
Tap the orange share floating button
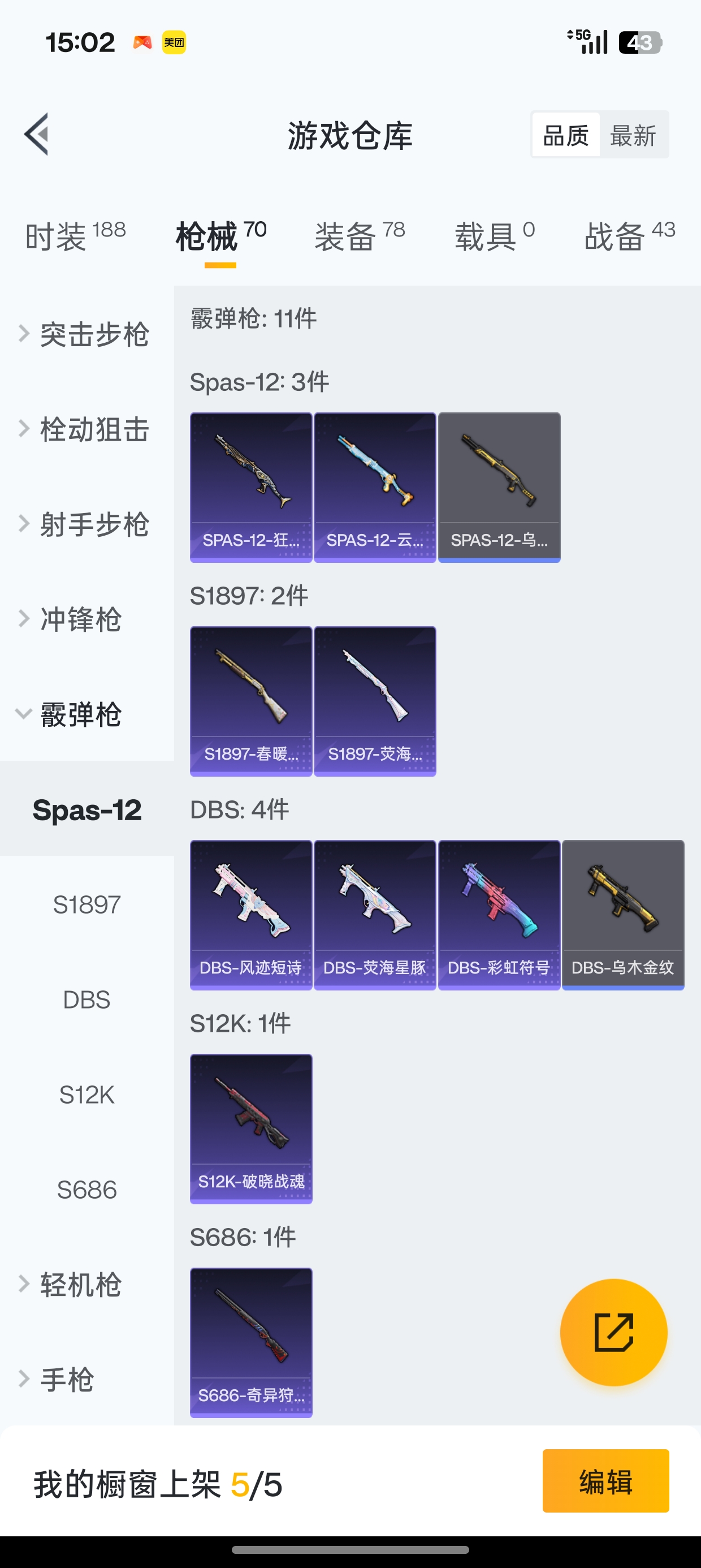click(x=613, y=1332)
